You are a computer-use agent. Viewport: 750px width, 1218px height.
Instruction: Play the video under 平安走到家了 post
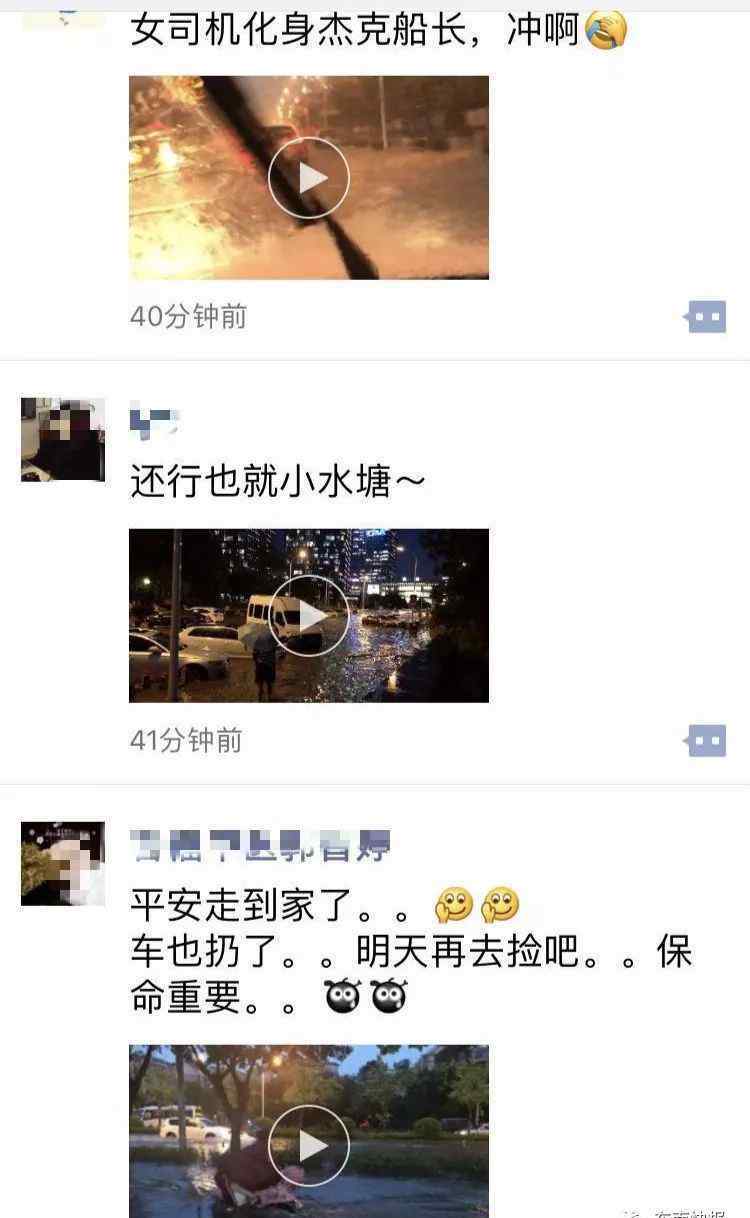pos(309,1145)
